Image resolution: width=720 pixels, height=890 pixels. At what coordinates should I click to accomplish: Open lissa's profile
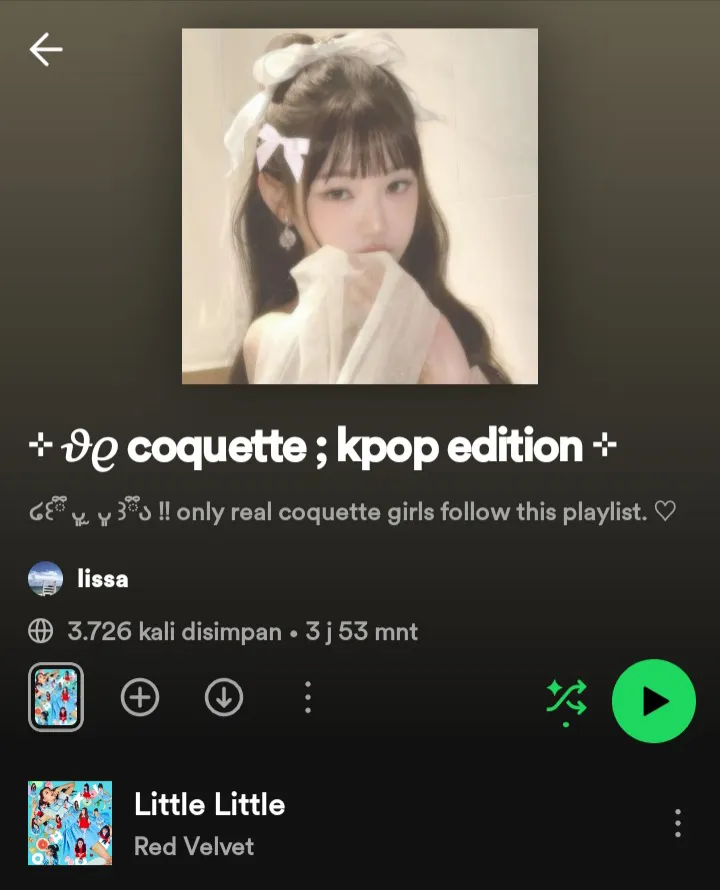point(101,579)
